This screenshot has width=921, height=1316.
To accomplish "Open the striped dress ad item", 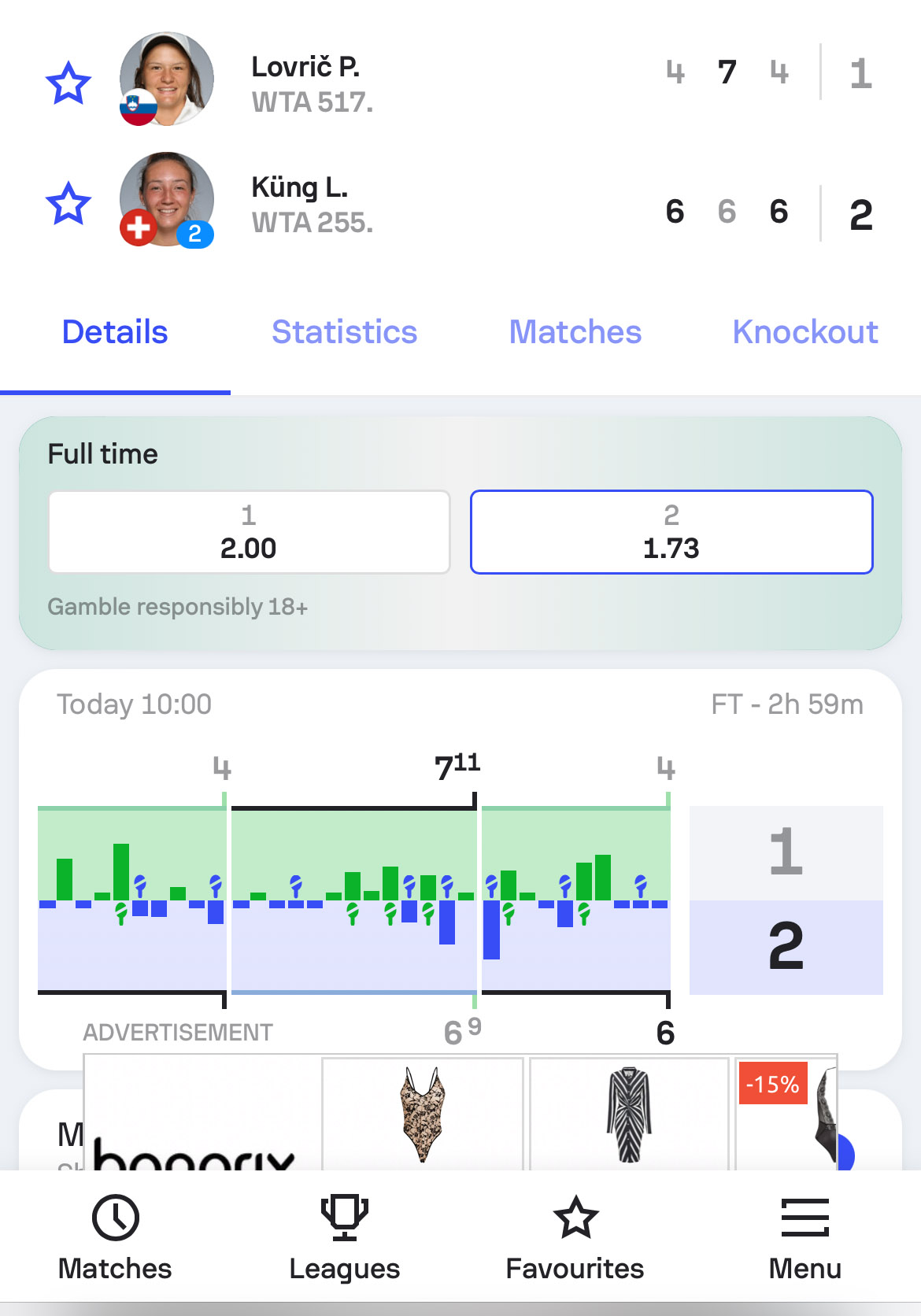I will point(628,1113).
